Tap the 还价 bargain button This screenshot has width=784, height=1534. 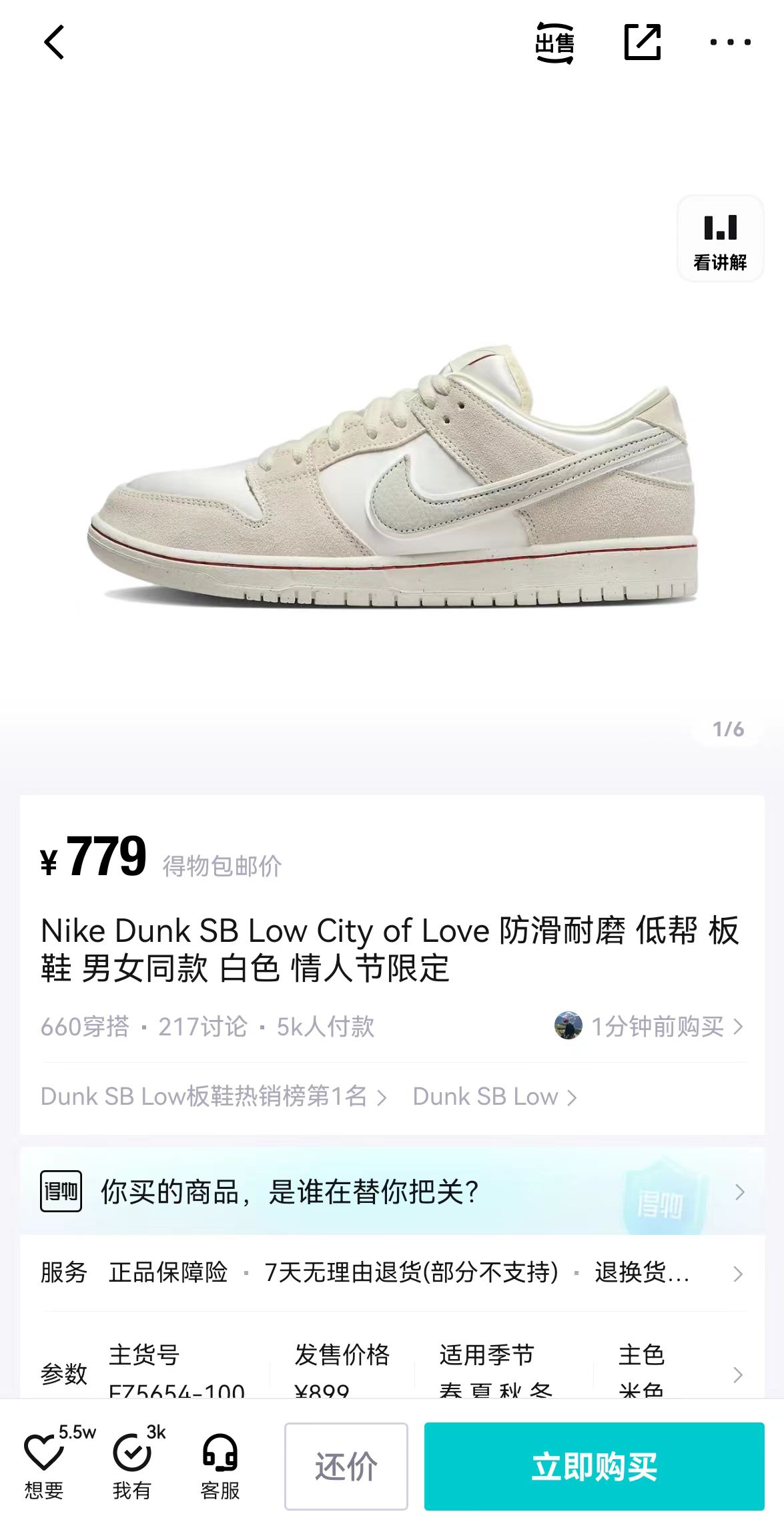click(346, 1466)
